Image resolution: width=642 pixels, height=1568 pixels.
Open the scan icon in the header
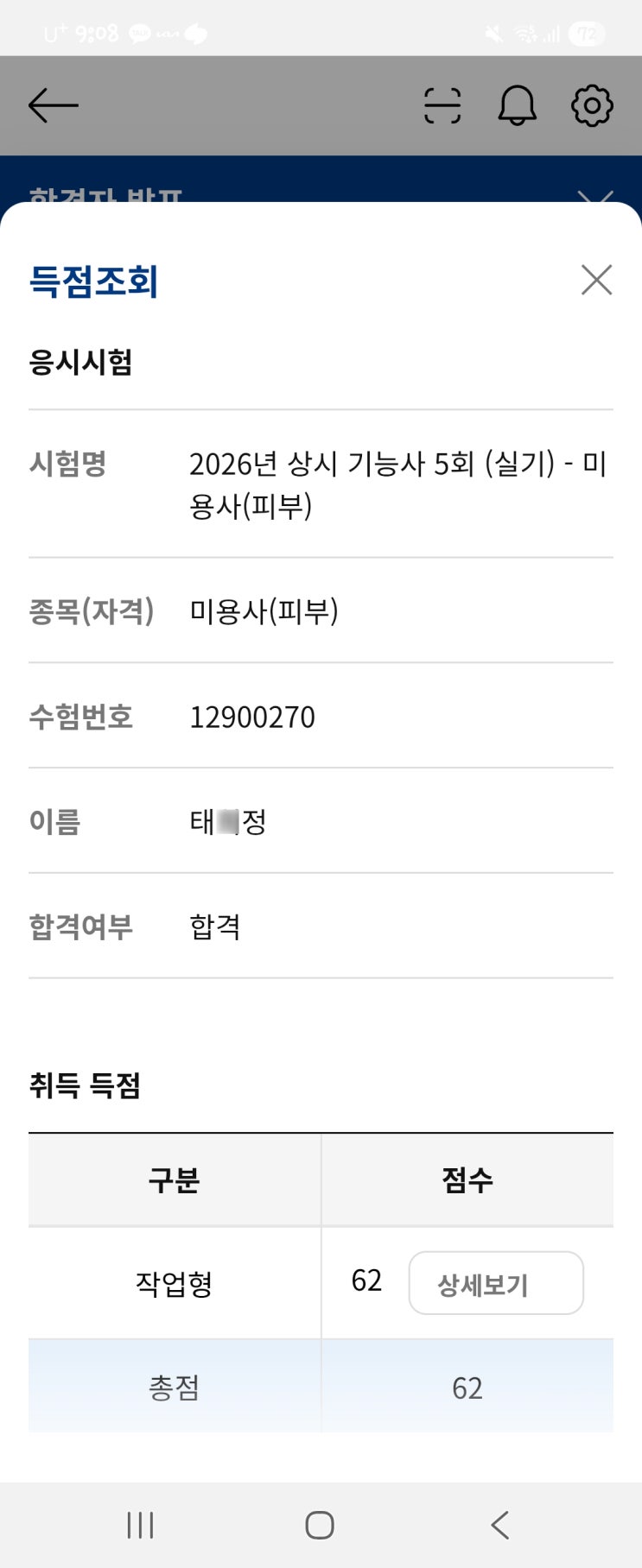[442, 106]
